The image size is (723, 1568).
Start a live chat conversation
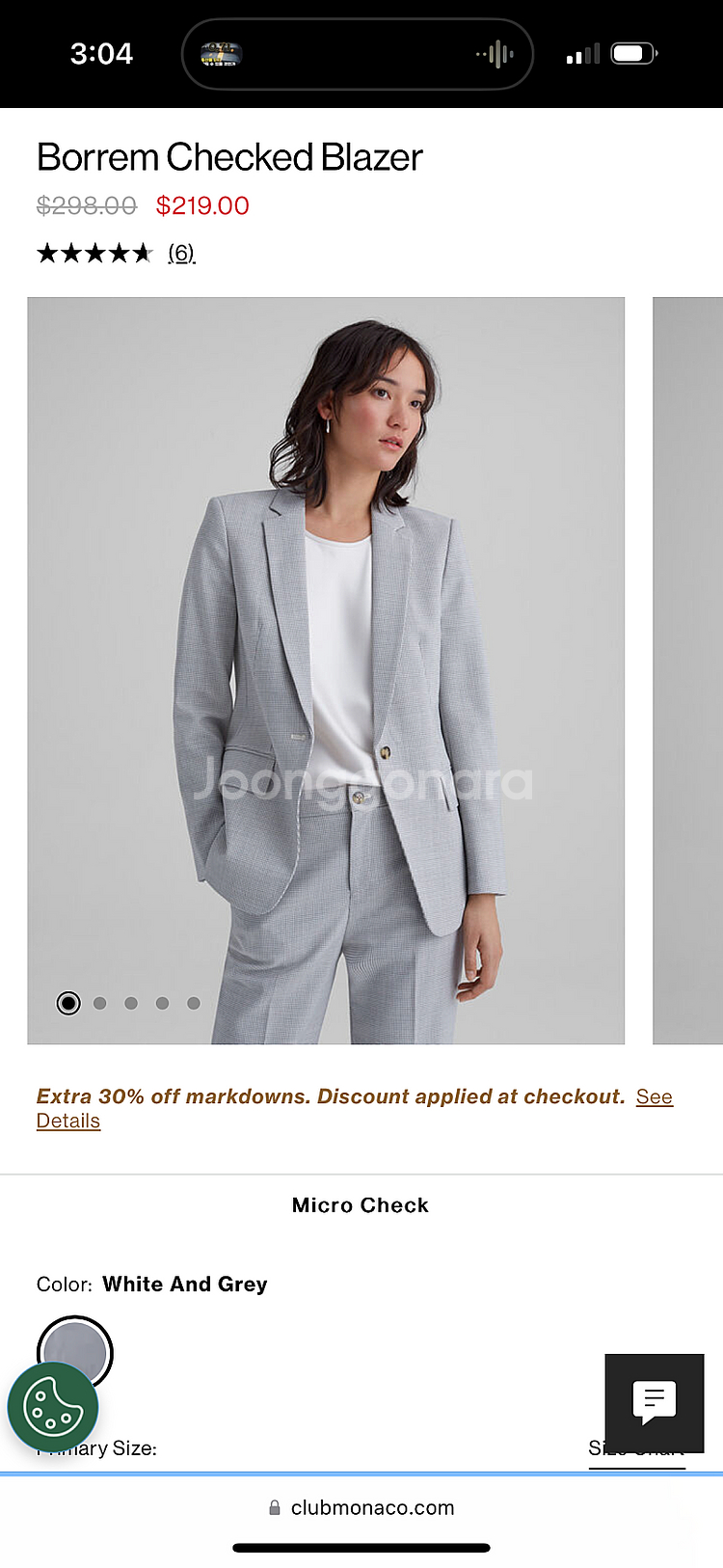coord(654,1402)
